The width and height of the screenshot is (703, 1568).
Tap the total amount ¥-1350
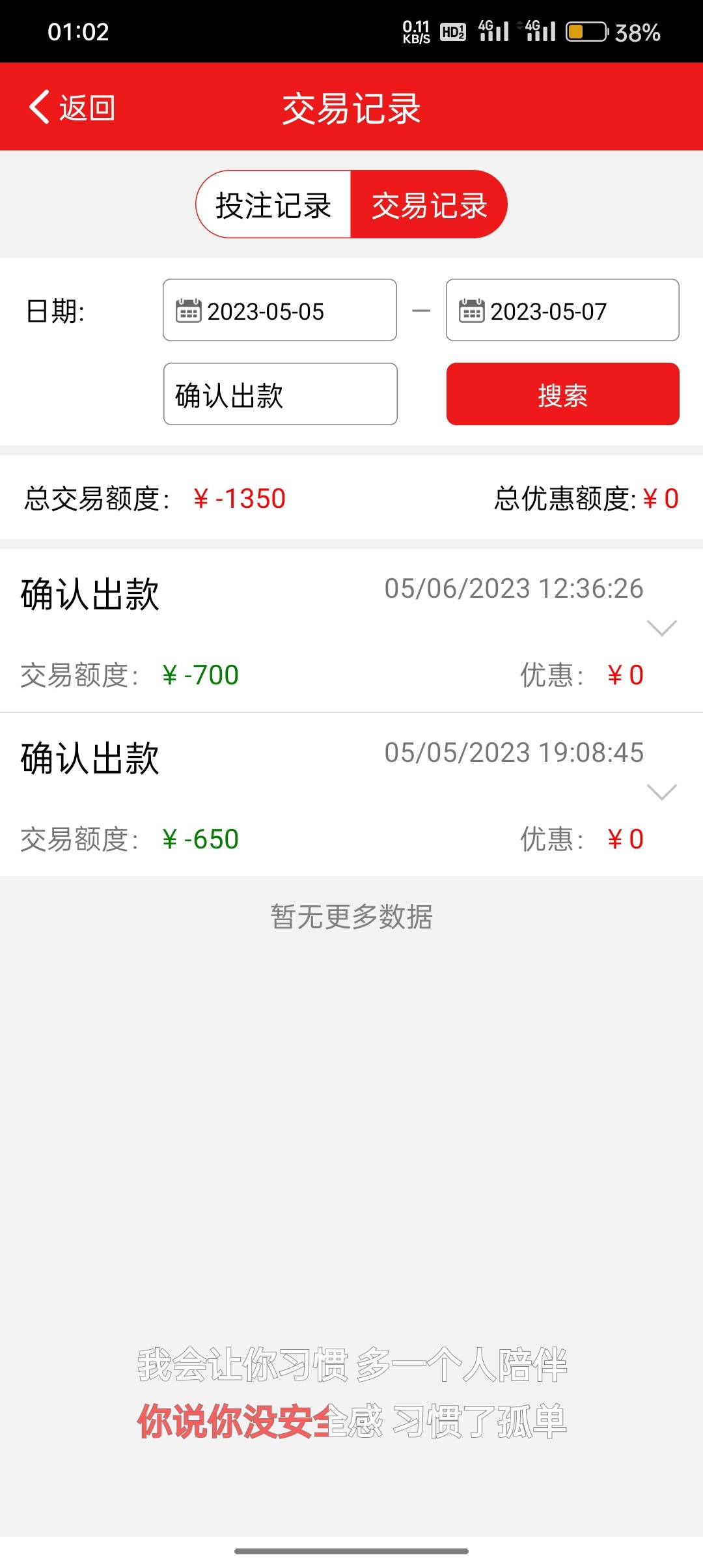[240, 498]
